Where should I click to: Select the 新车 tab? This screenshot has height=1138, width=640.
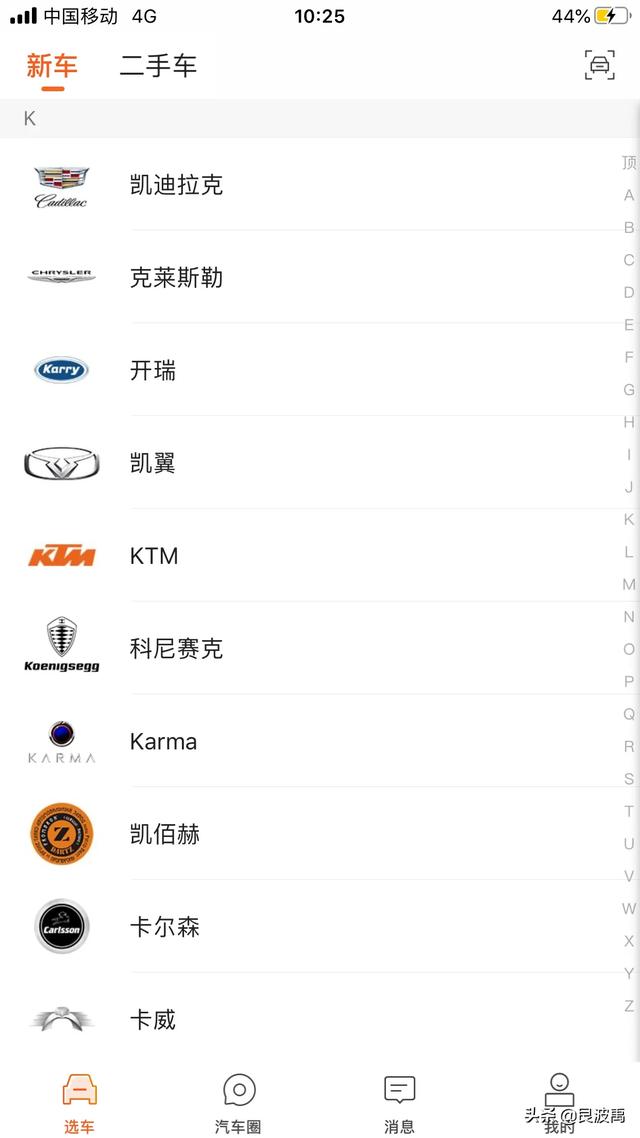click(52, 66)
